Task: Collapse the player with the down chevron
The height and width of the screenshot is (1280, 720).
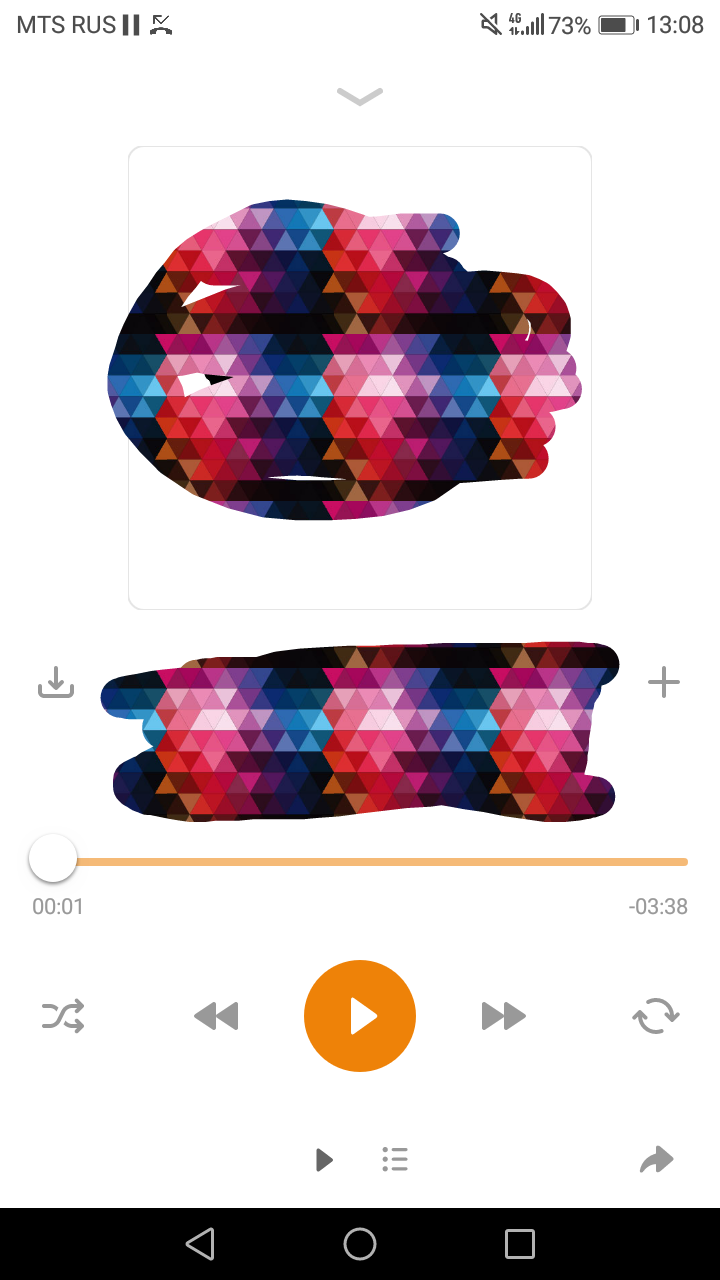Action: tap(360, 96)
